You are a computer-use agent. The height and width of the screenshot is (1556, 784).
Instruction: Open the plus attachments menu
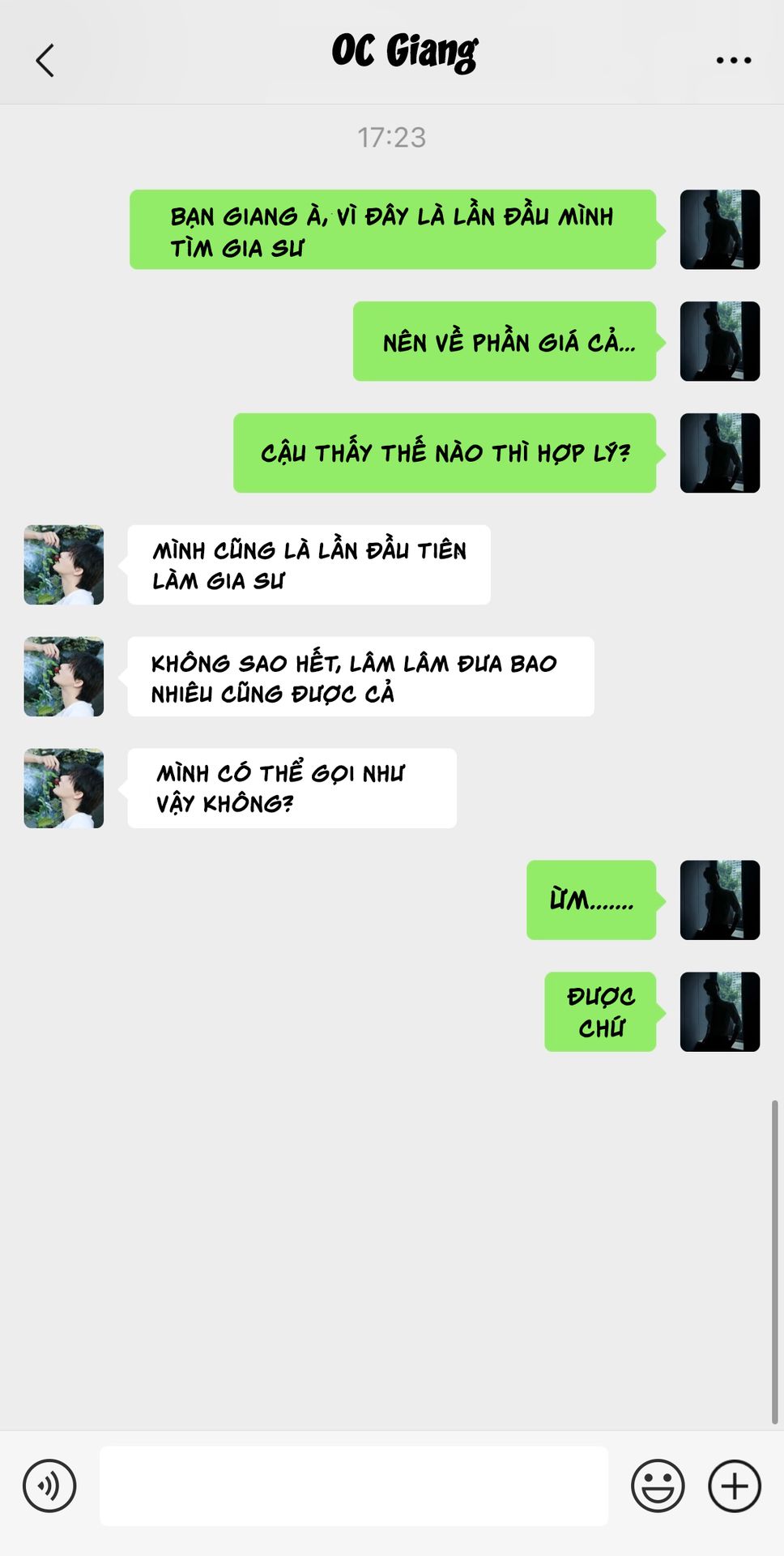pos(735,1485)
